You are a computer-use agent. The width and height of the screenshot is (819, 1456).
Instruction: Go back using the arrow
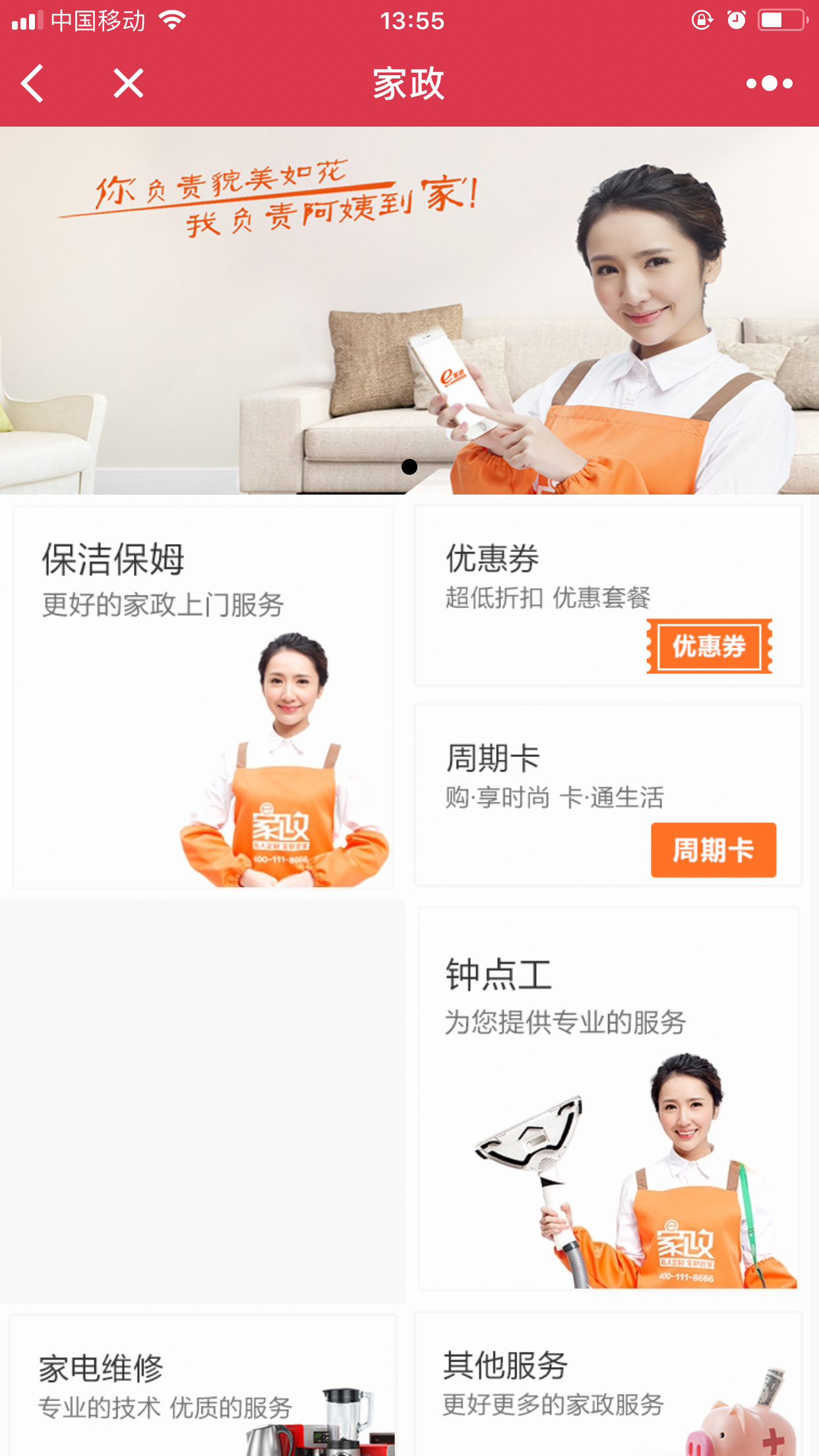coord(32,84)
